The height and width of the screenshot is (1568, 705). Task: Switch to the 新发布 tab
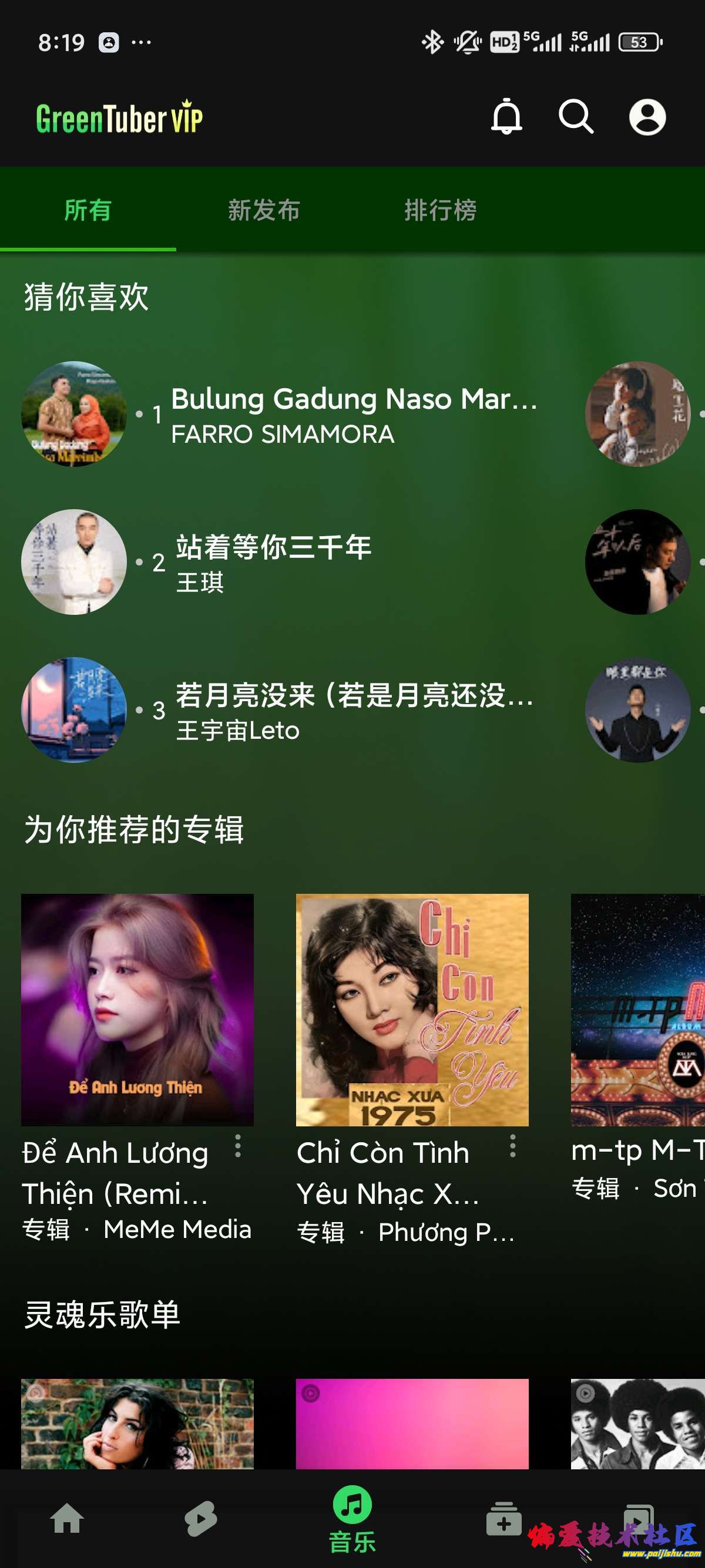tap(264, 210)
